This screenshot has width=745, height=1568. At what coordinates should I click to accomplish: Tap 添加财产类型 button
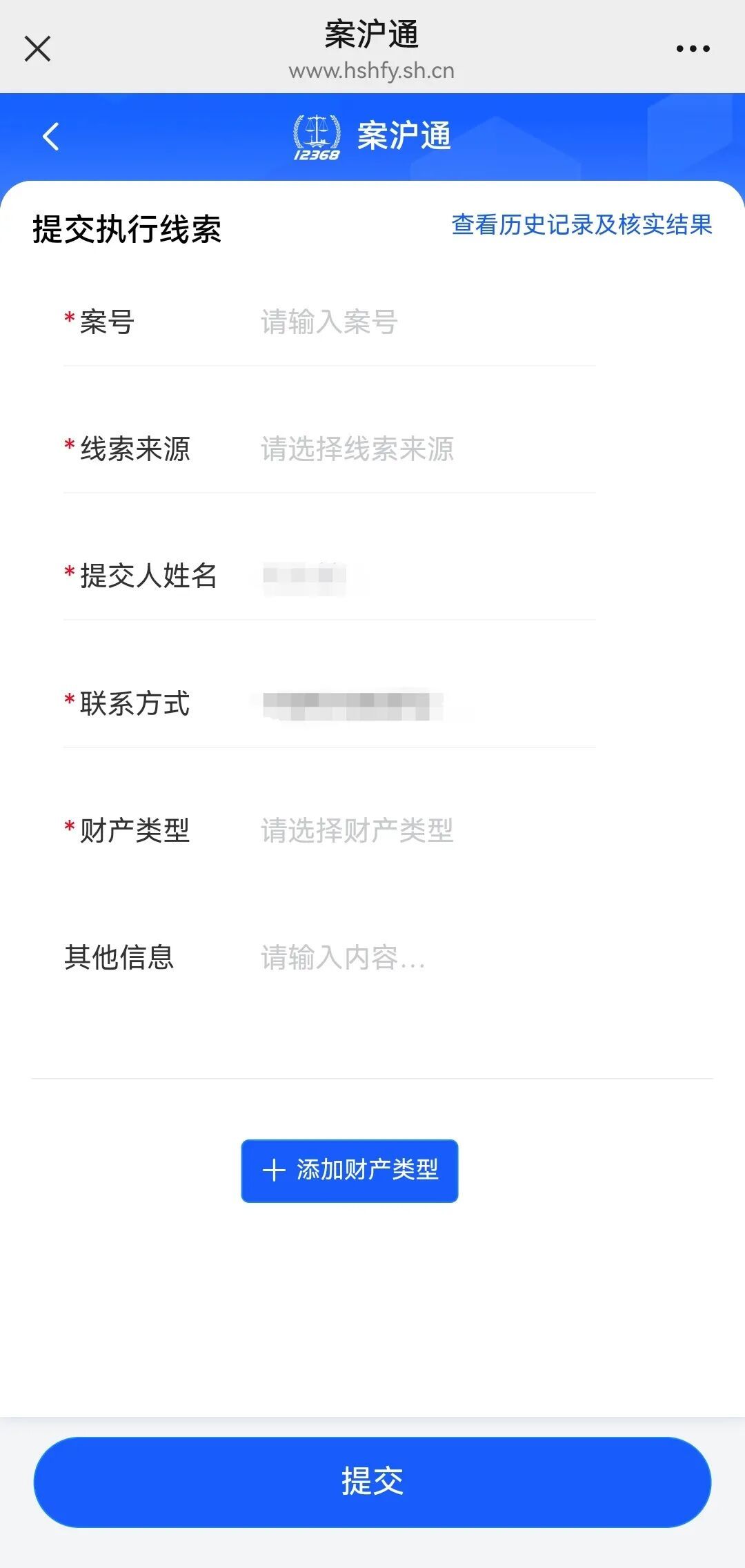click(x=350, y=1170)
